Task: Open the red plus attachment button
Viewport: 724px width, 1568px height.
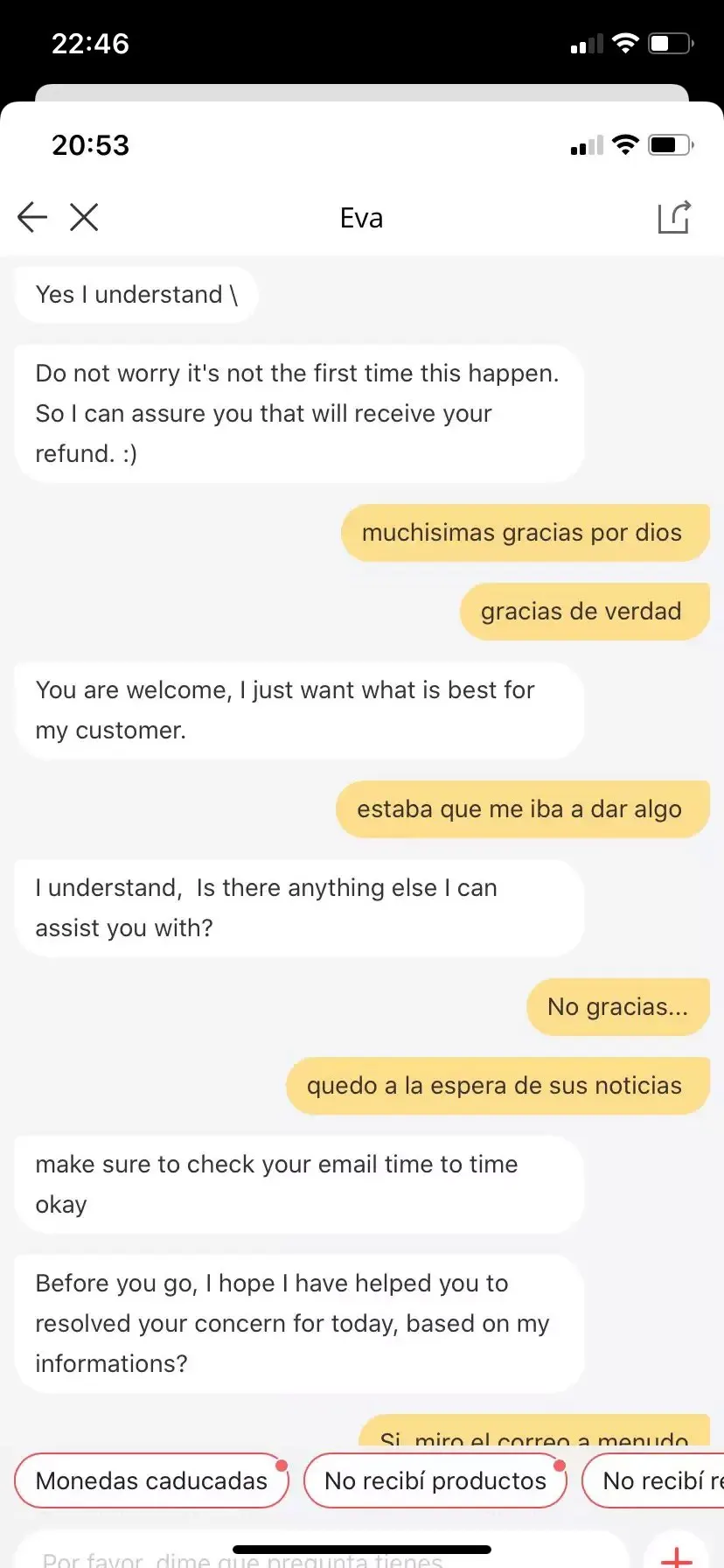Action: pos(676,1555)
